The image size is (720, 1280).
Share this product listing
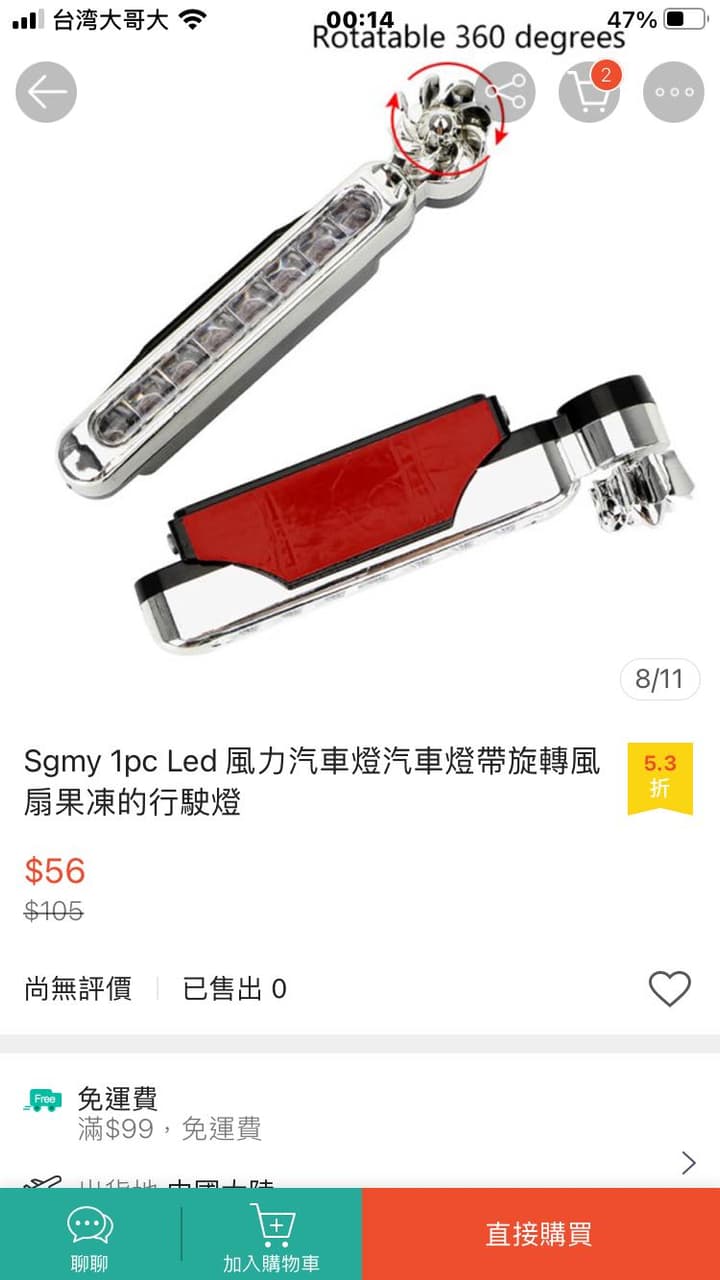pos(505,92)
